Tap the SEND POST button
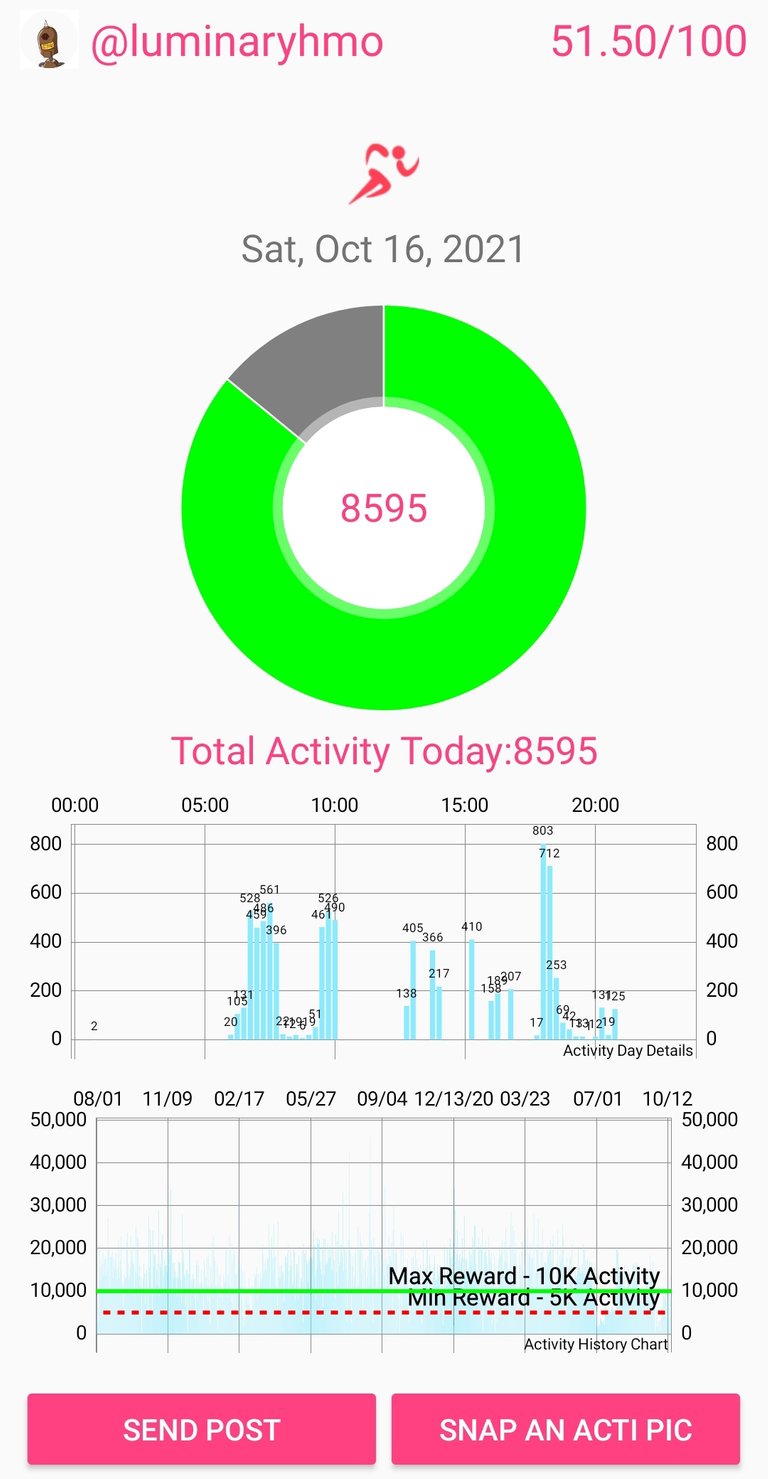Viewport: 768px width, 1479px height. pos(201,1429)
